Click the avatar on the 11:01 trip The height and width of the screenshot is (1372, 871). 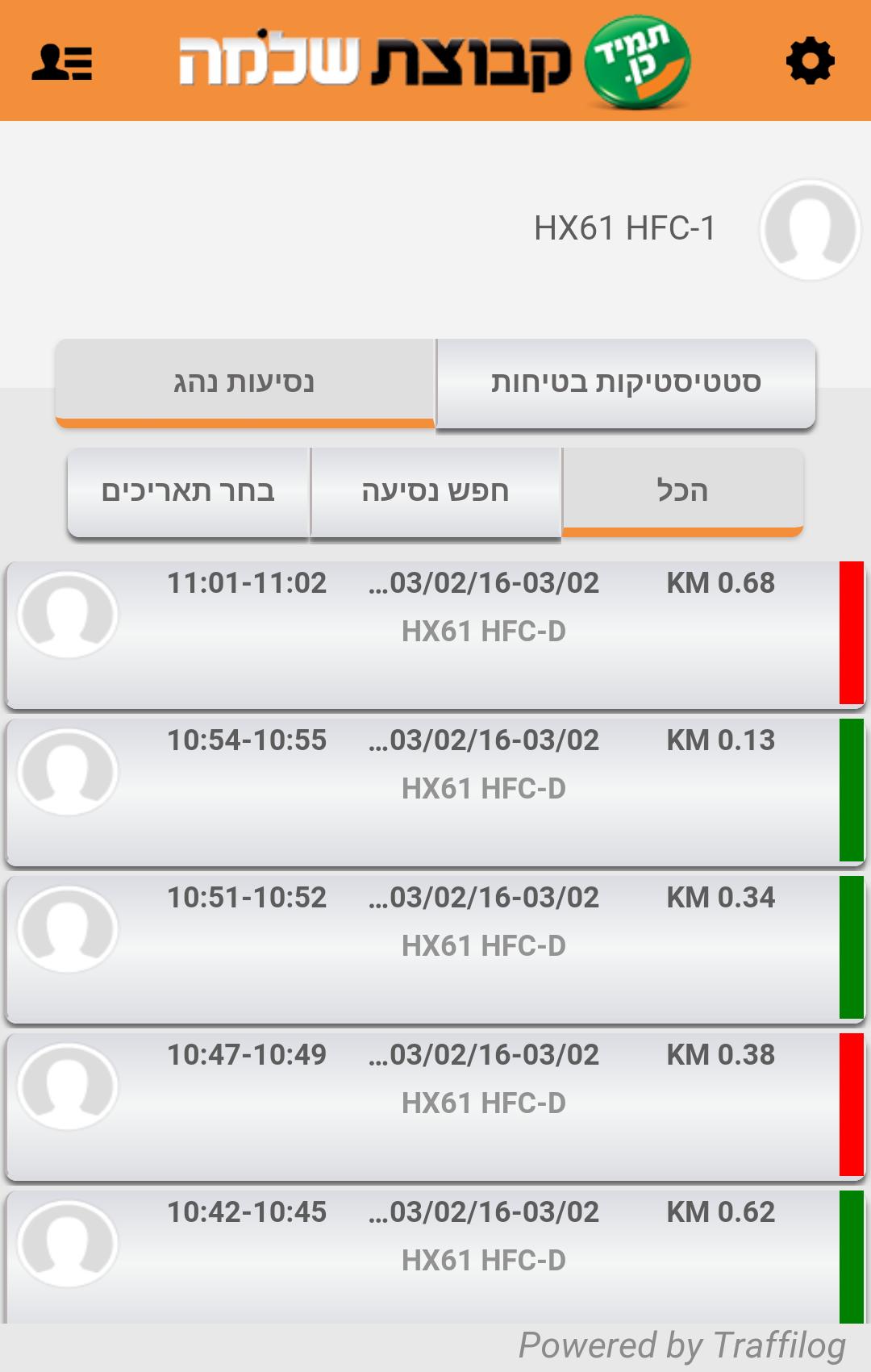click(67, 615)
